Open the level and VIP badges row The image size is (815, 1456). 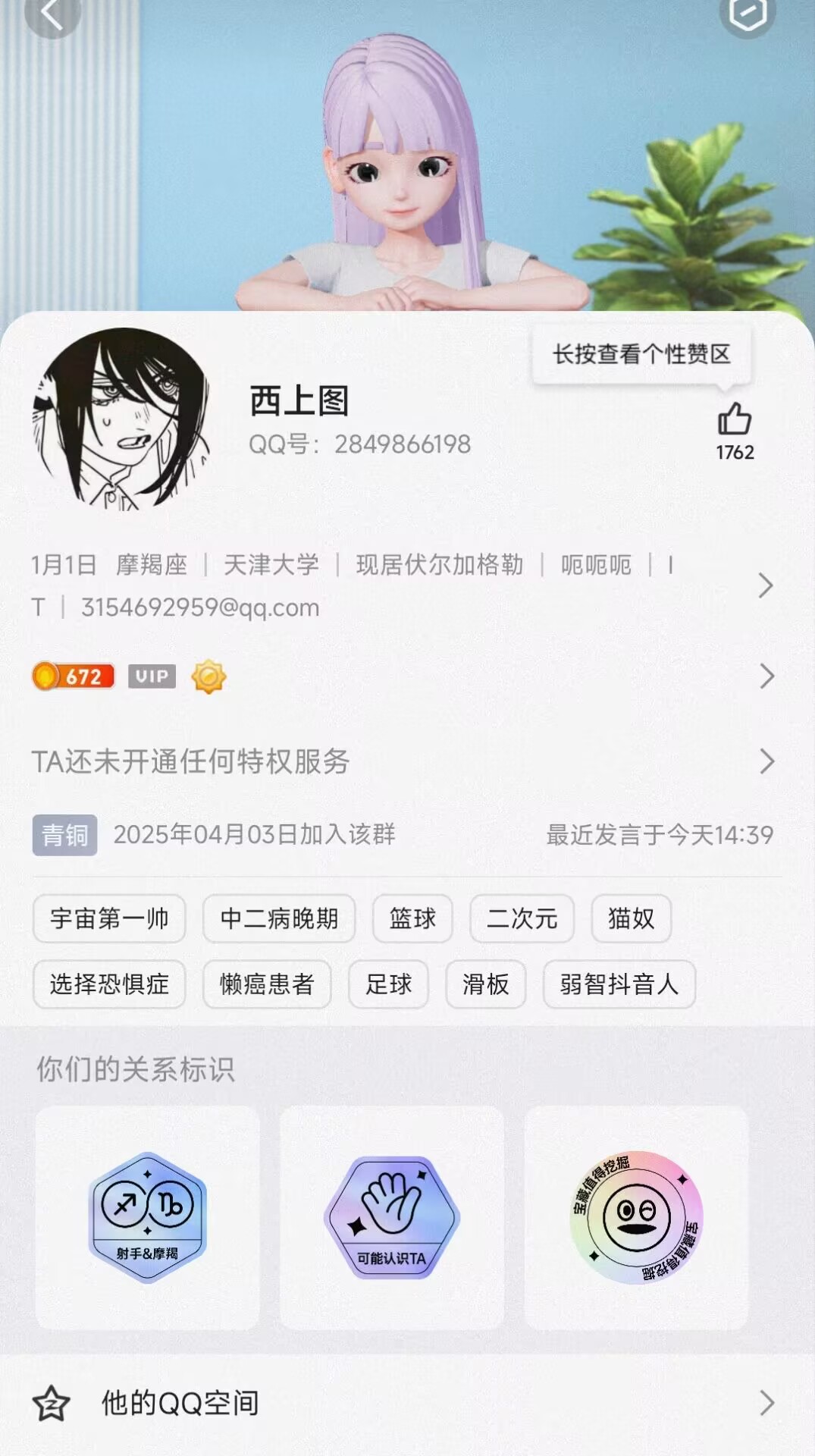tap(766, 676)
